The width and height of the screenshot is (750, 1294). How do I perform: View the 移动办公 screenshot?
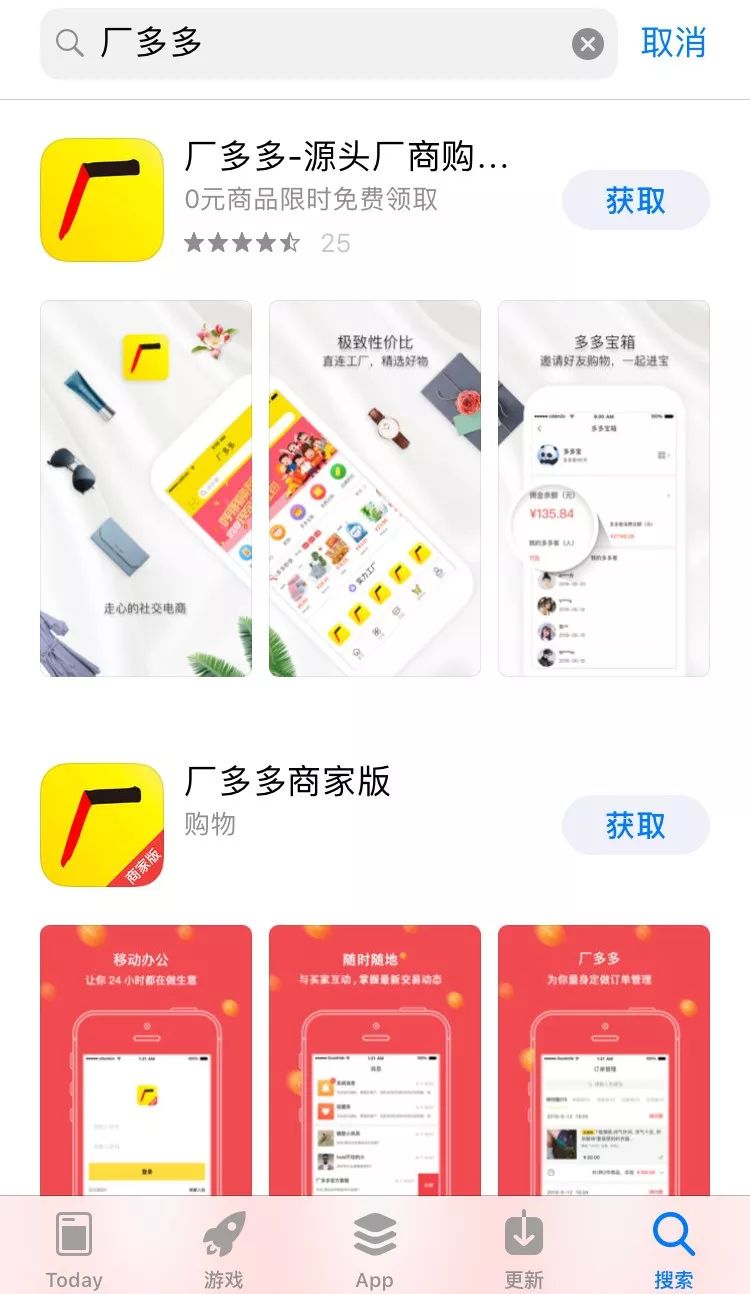tap(146, 1060)
